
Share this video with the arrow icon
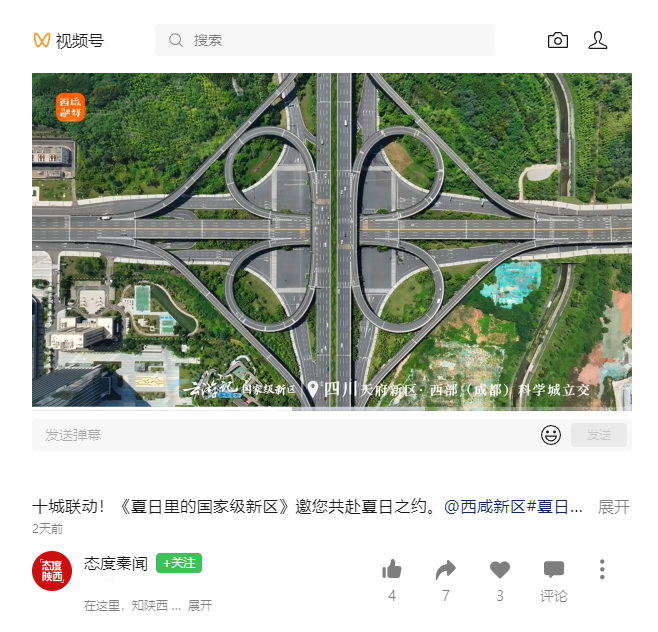click(x=446, y=571)
